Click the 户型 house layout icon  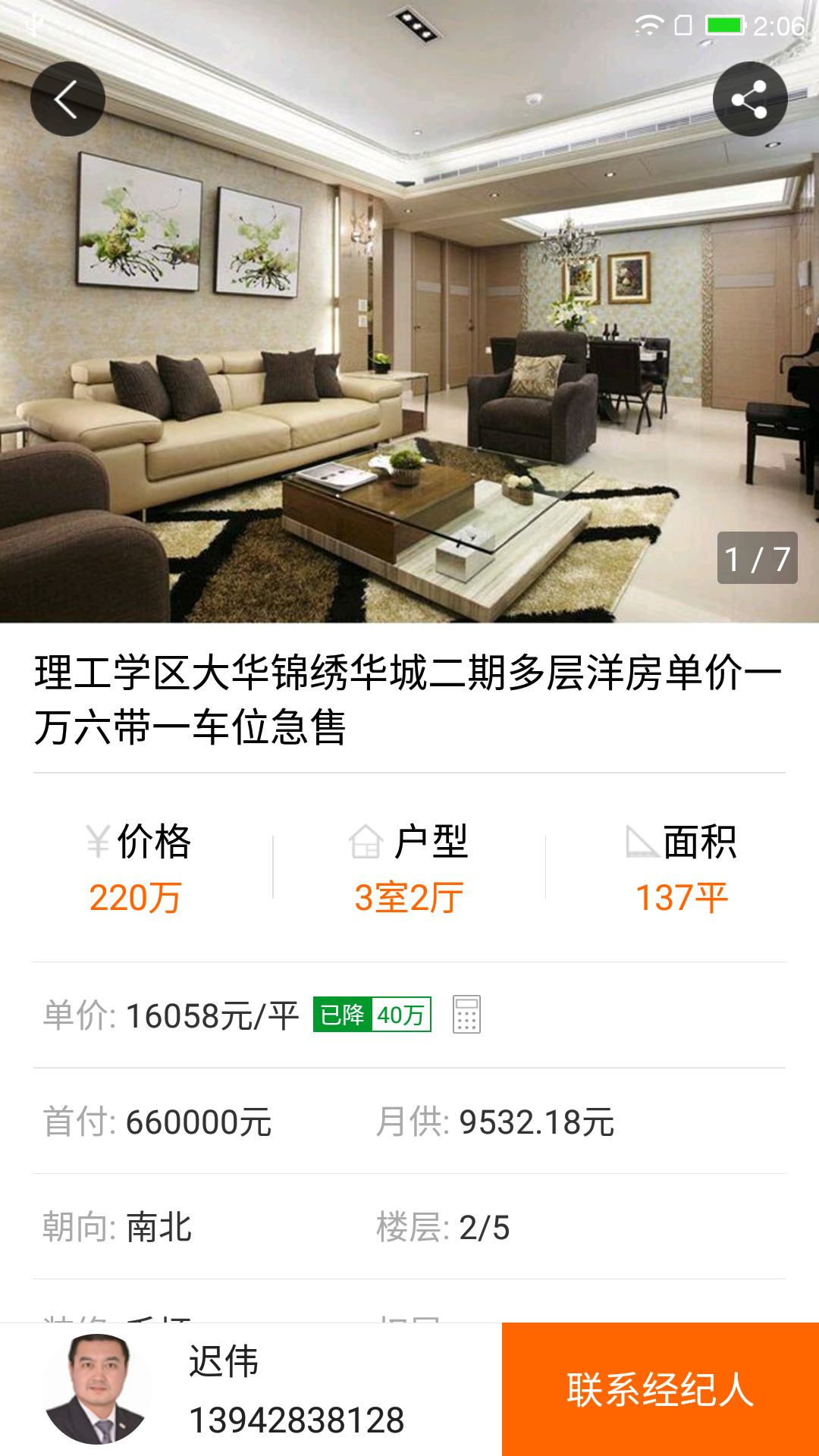[367, 840]
